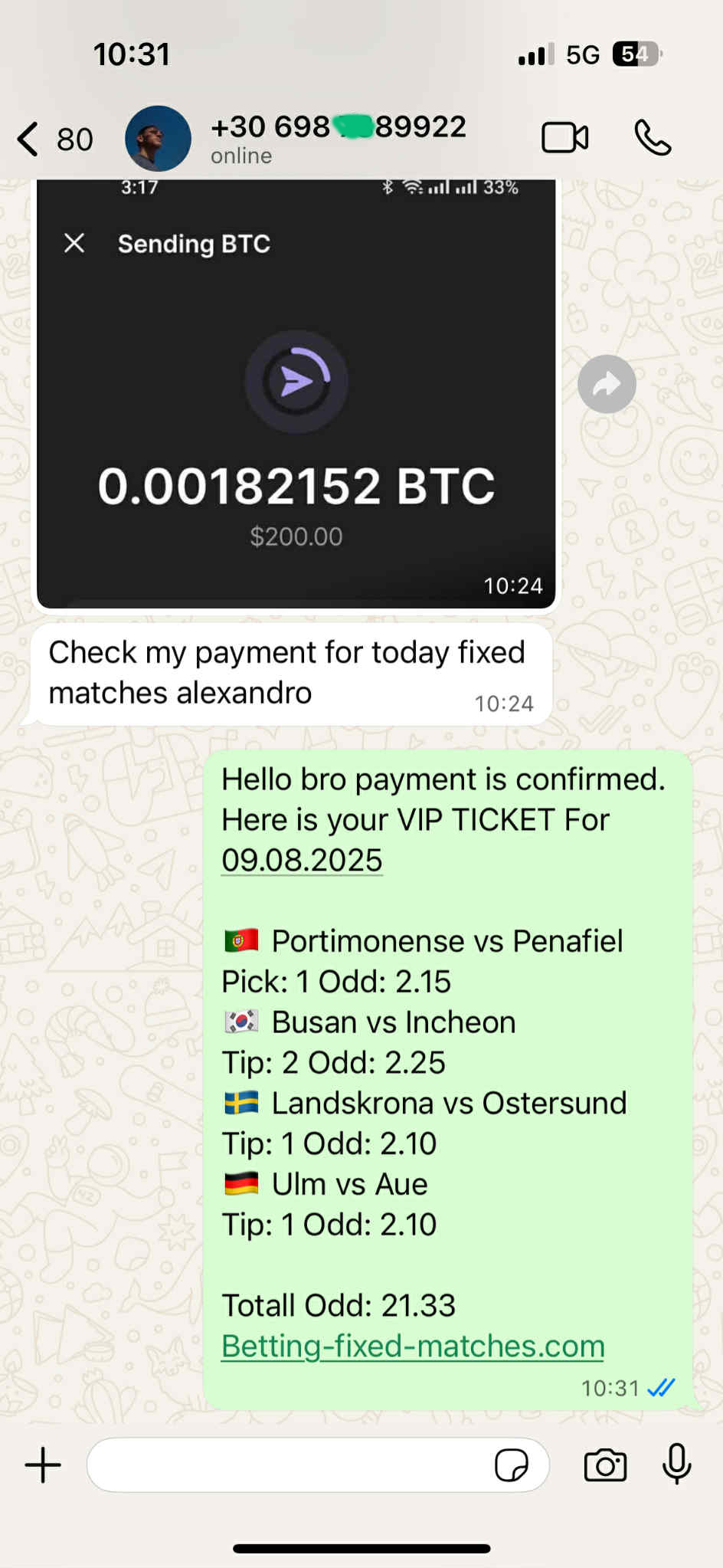Screen dimensions: 723x1568
Task: Open the sticker picker
Action: [x=511, y=1465]
